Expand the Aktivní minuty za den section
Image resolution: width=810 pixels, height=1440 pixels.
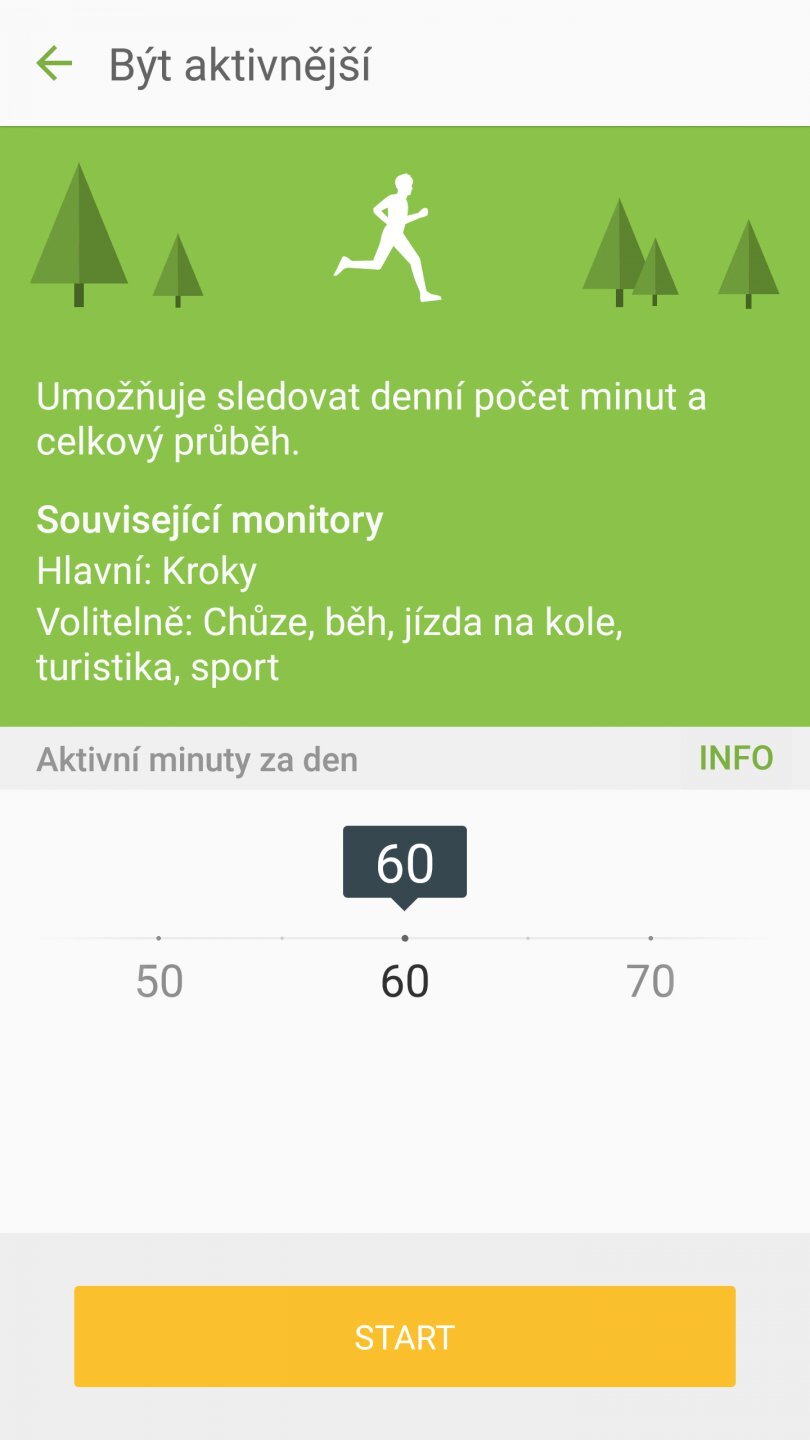click(x=198, y=758)
